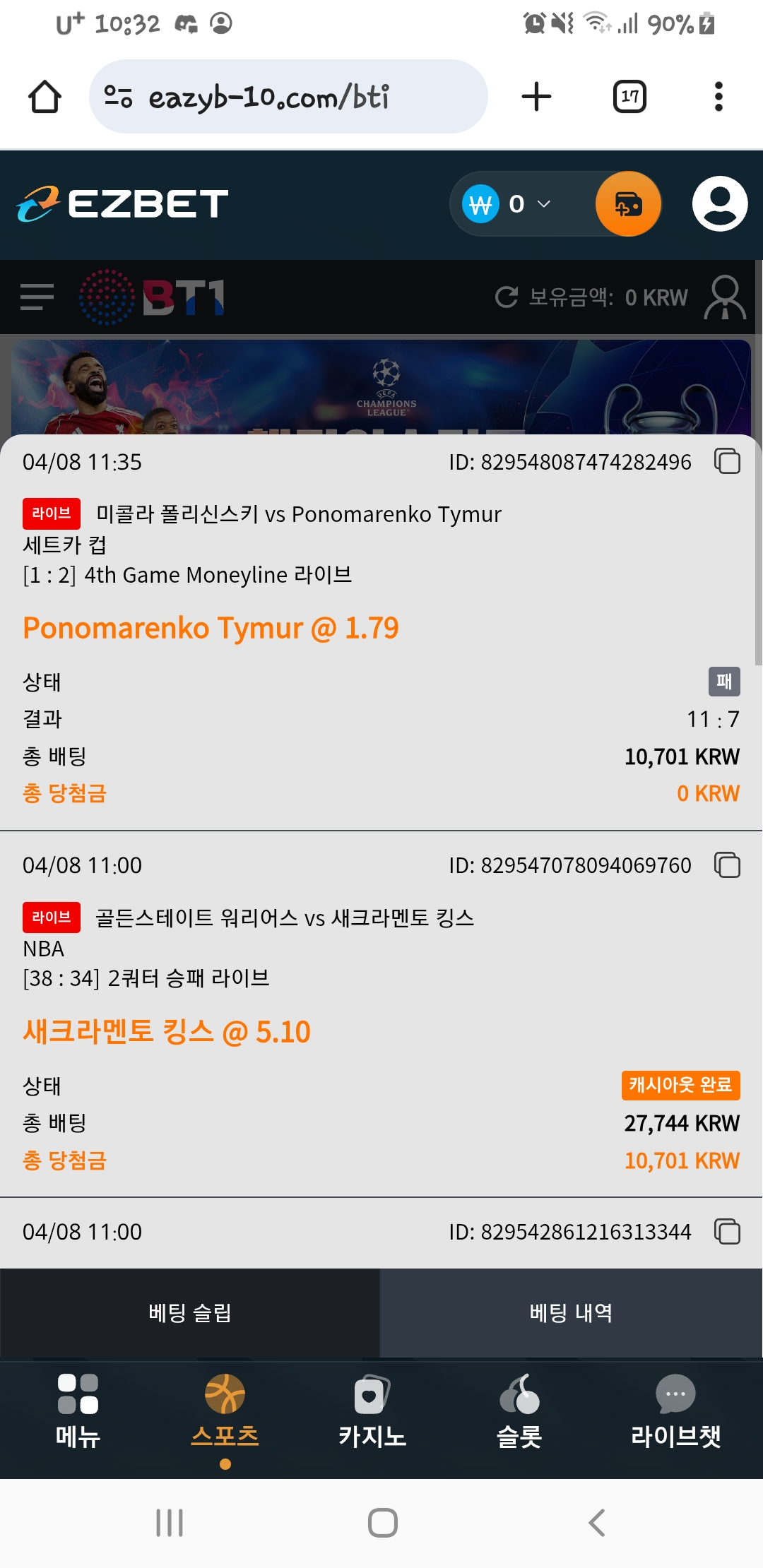Open the EZBET profile avatar
This screenshot has height=1568, width=763.
click(x=719, y=204)
